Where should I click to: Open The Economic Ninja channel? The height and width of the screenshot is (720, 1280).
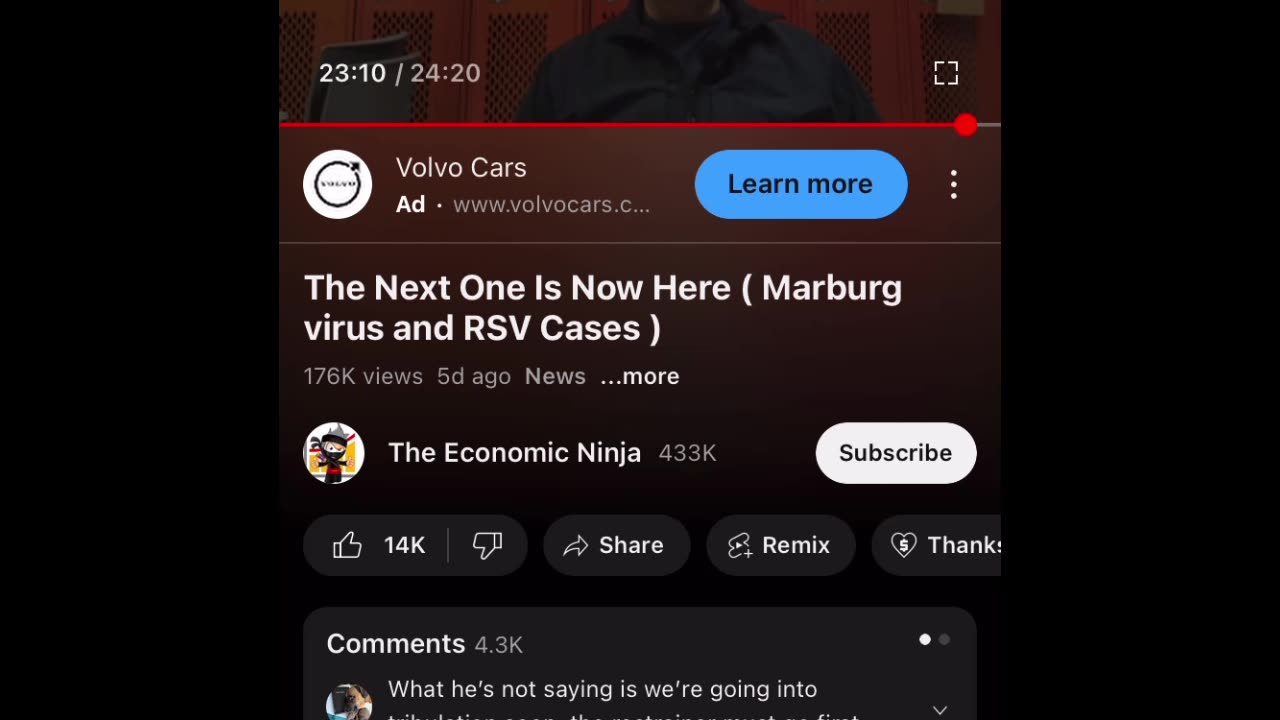pyautogui.click(x=514, y=453)
